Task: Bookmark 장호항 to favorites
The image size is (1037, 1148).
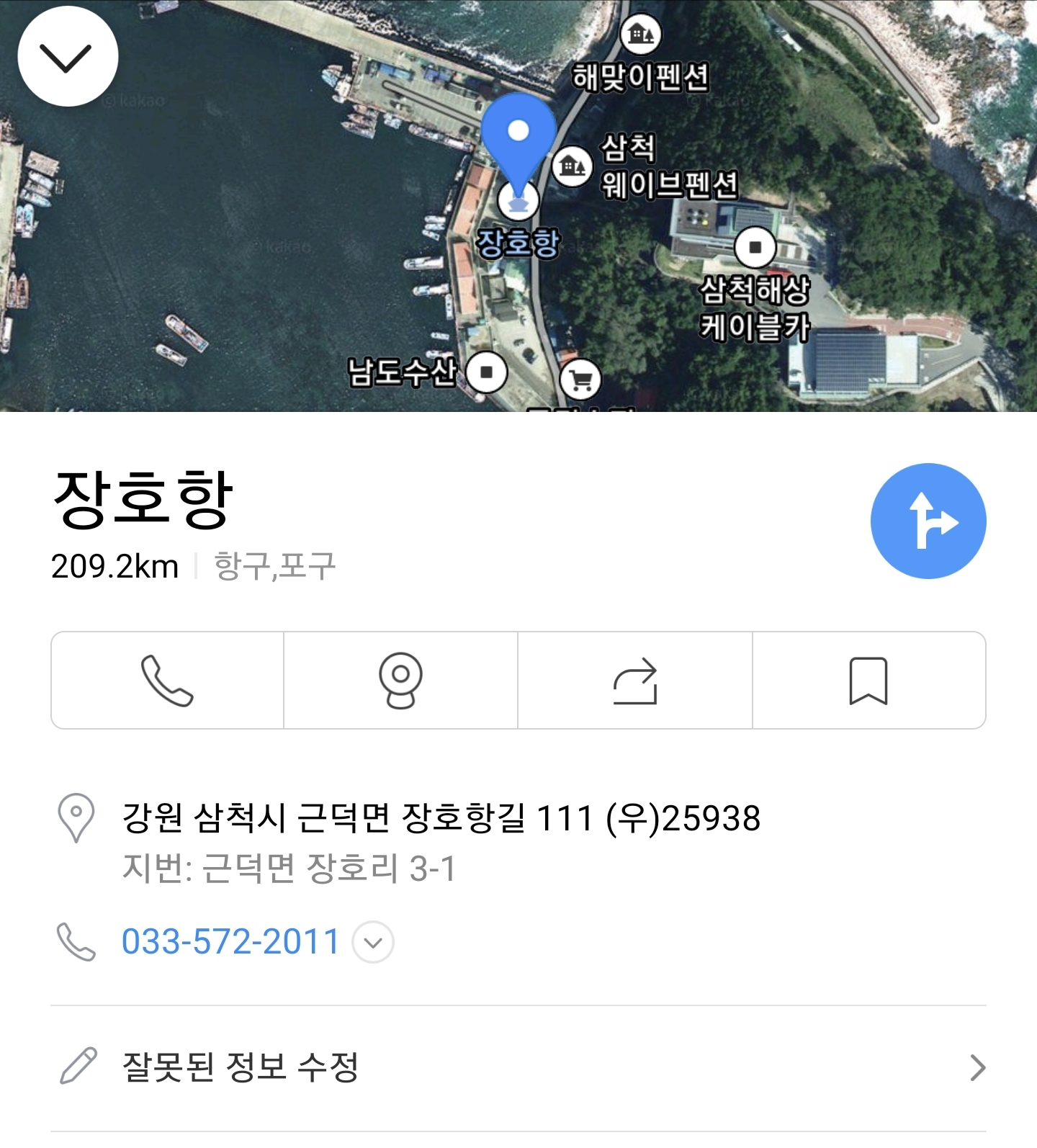Action: (x=868, y=681)
